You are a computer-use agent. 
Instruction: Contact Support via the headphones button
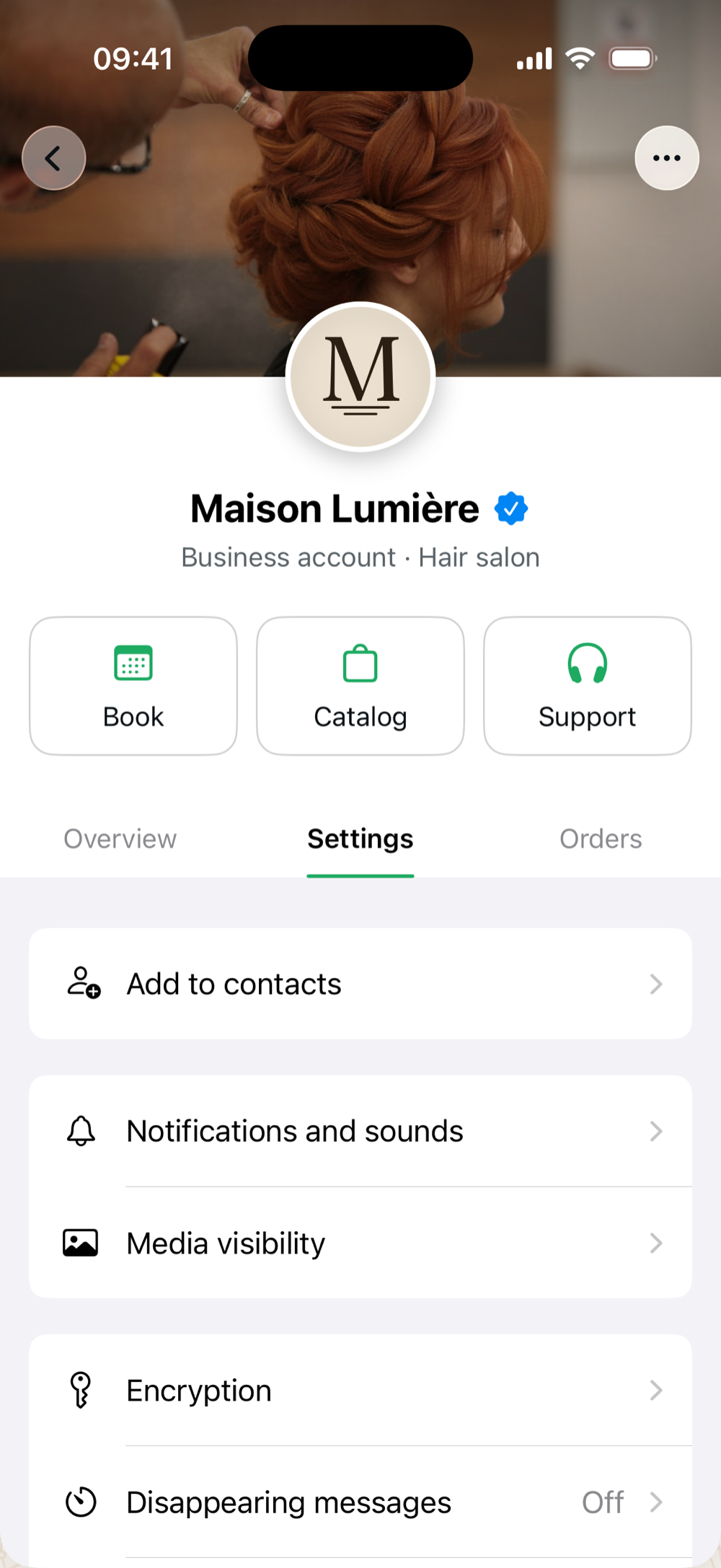click(x=588, y=686)
